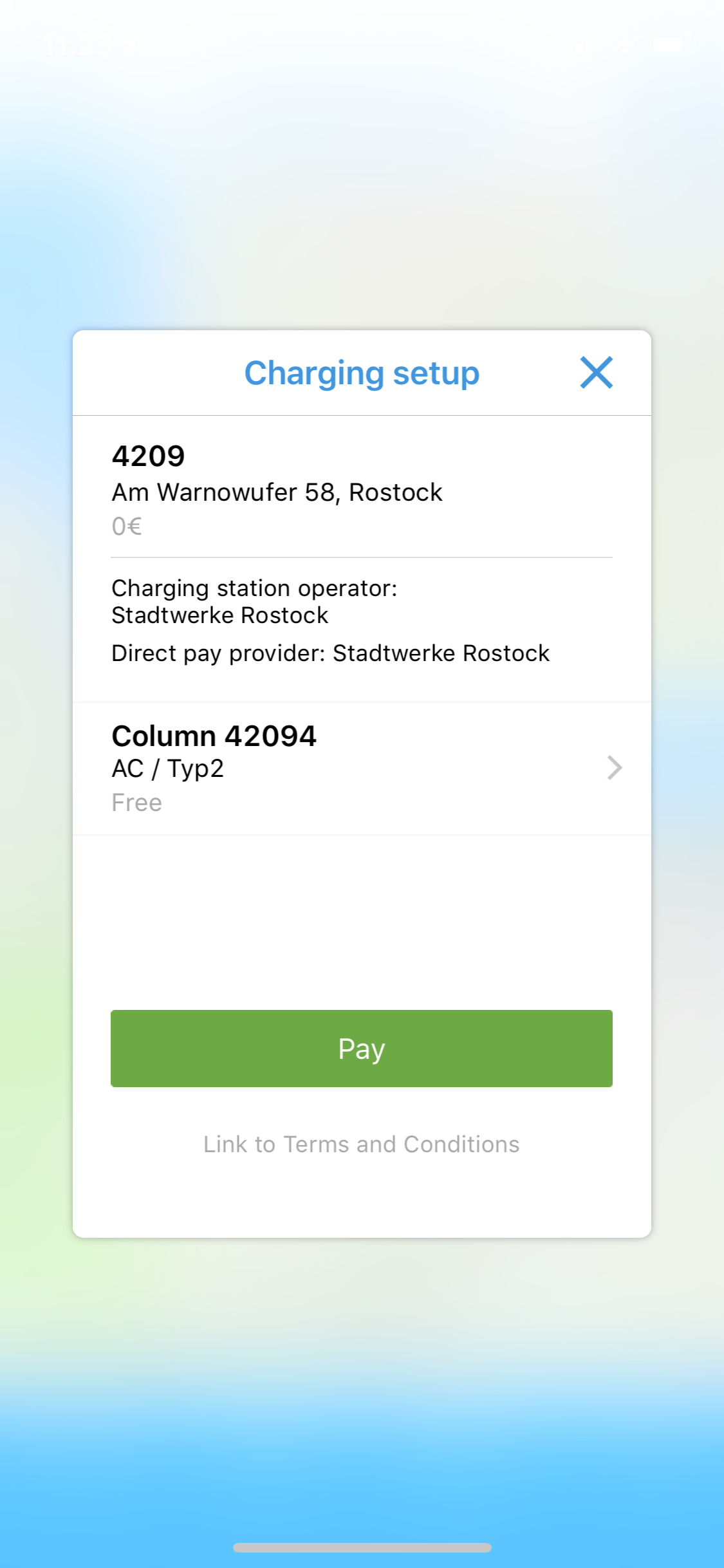Open the Terms and Conditions link

coord(362,1144)
